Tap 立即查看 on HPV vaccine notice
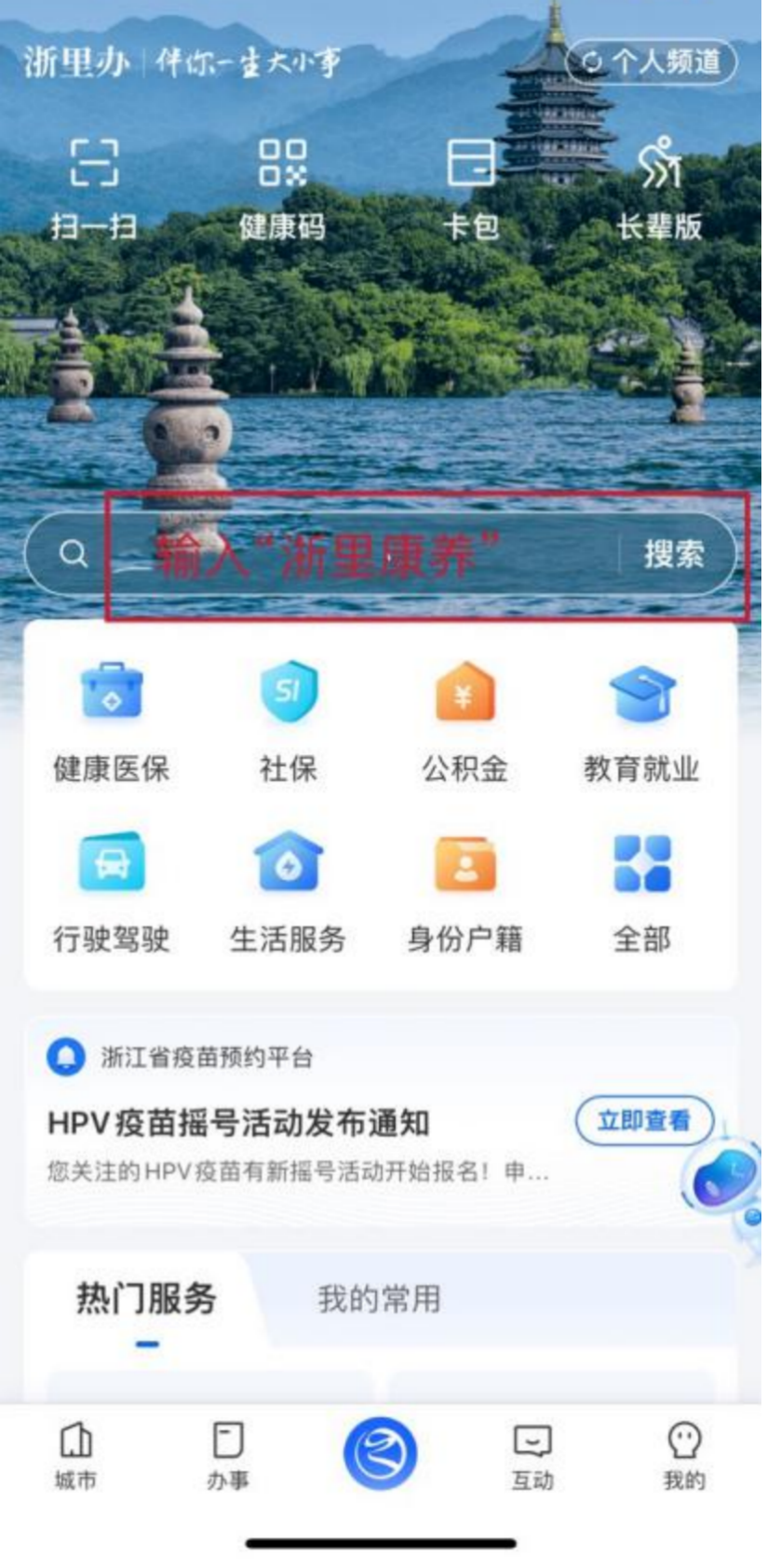Screen dimensions: 767x1568 [644, 1120]
